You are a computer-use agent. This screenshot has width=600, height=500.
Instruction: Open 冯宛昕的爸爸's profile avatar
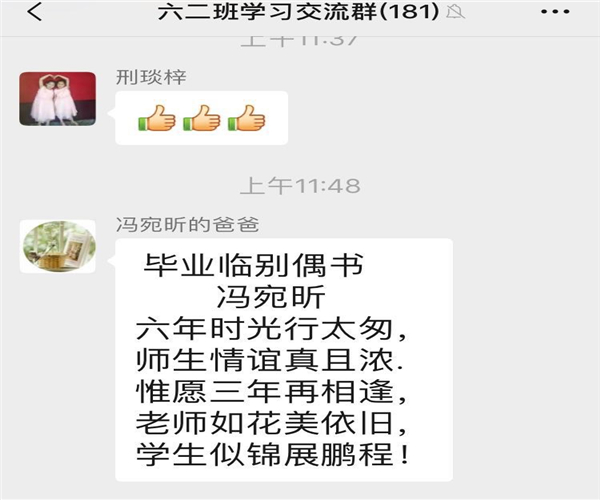[x=58, y=246]
